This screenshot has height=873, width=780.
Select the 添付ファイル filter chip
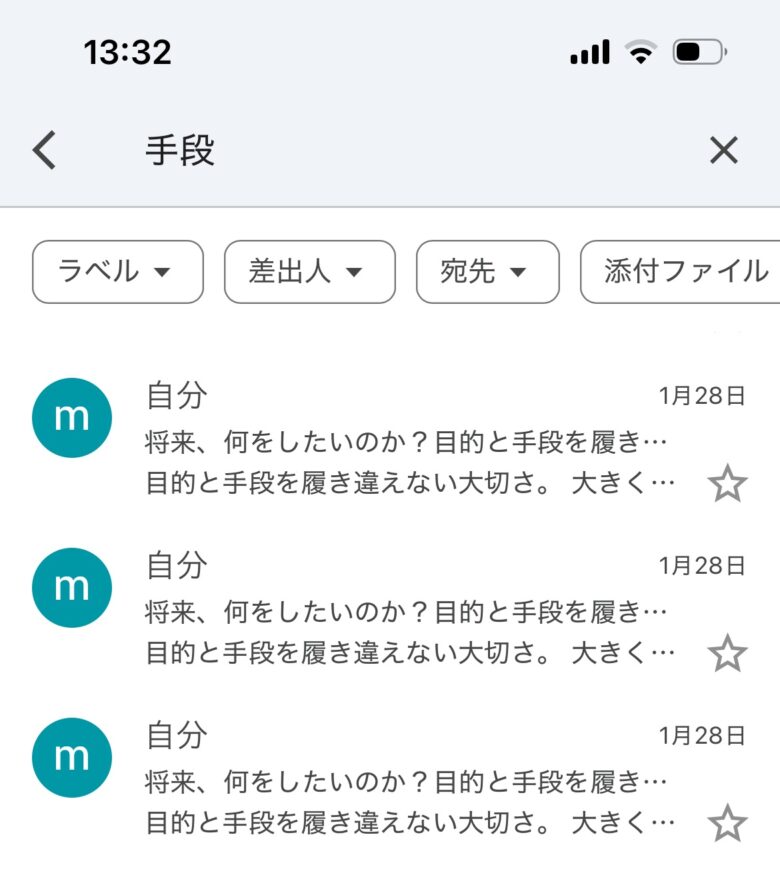[685, 271]
